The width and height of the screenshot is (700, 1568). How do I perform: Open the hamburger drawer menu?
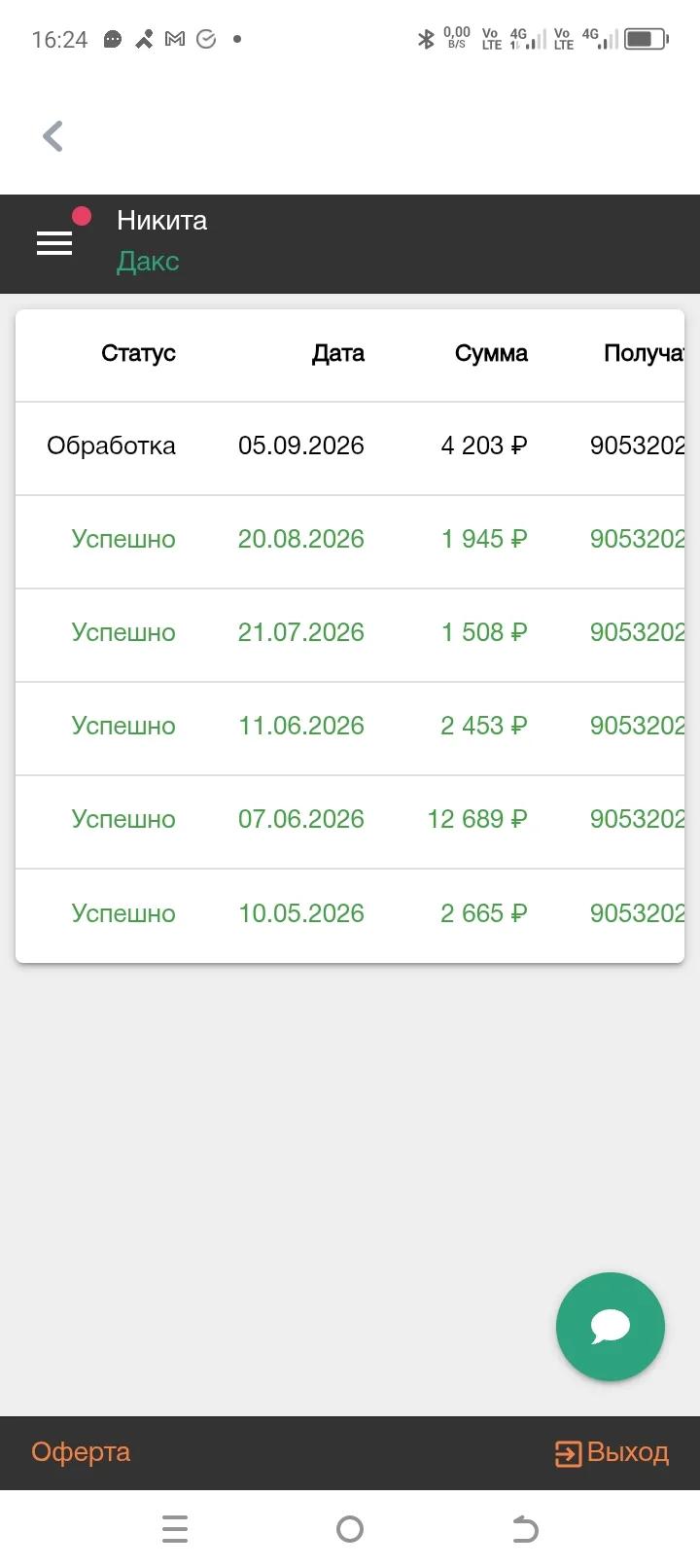click(x=54, y=243)
